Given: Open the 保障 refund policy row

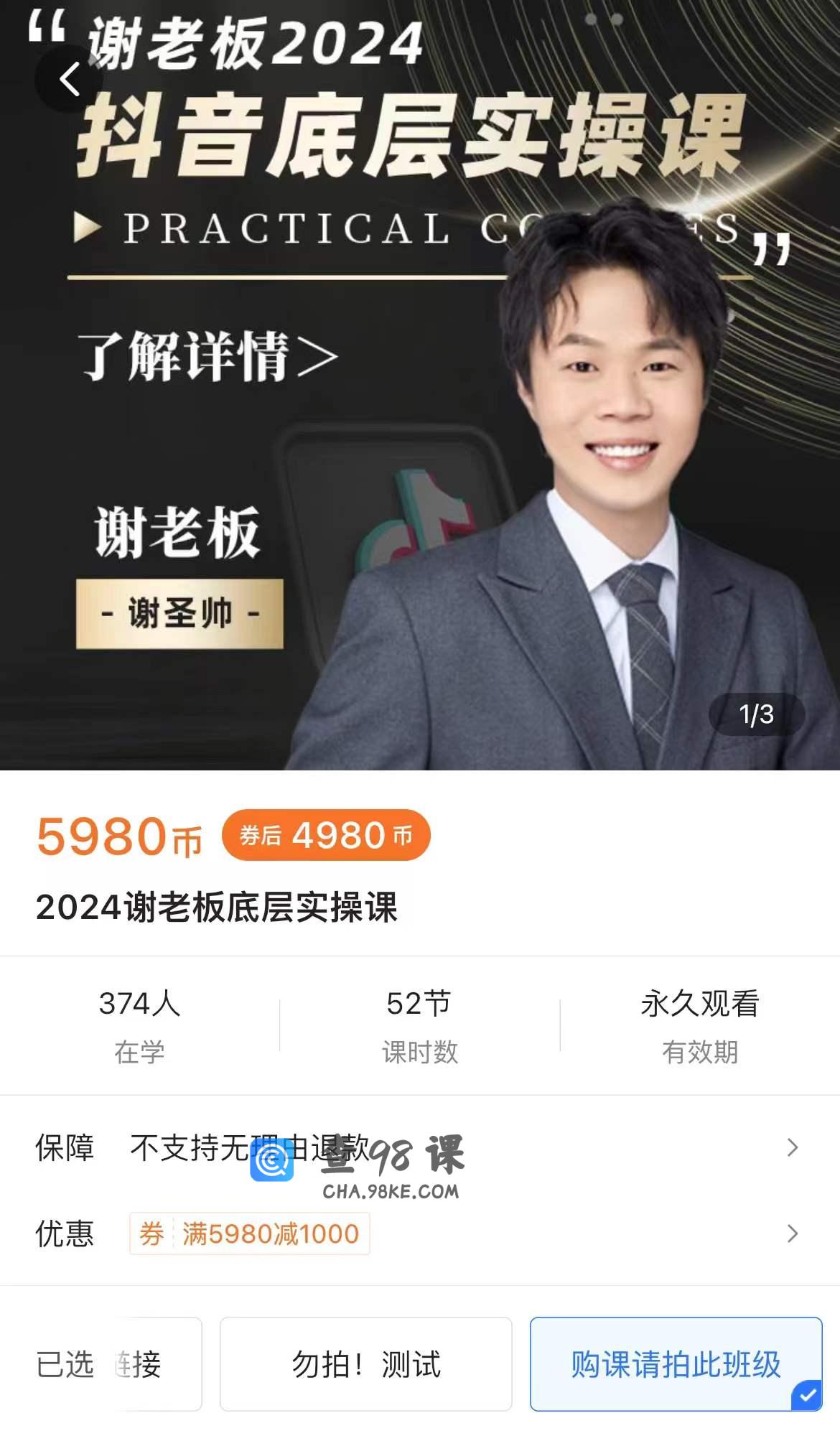Looking at the screenshot, I should click(420, 1147).
